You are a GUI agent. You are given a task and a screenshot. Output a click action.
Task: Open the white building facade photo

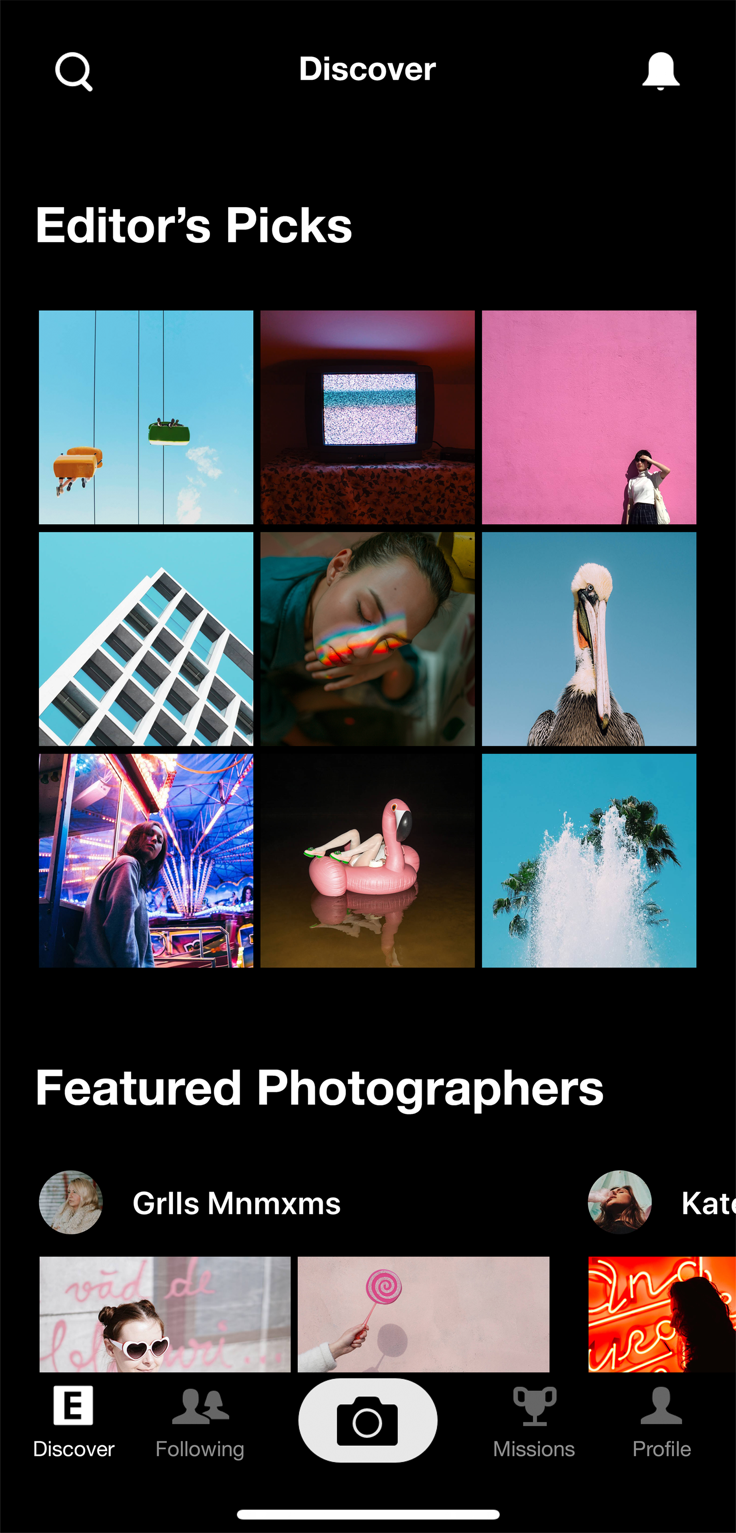146,639
